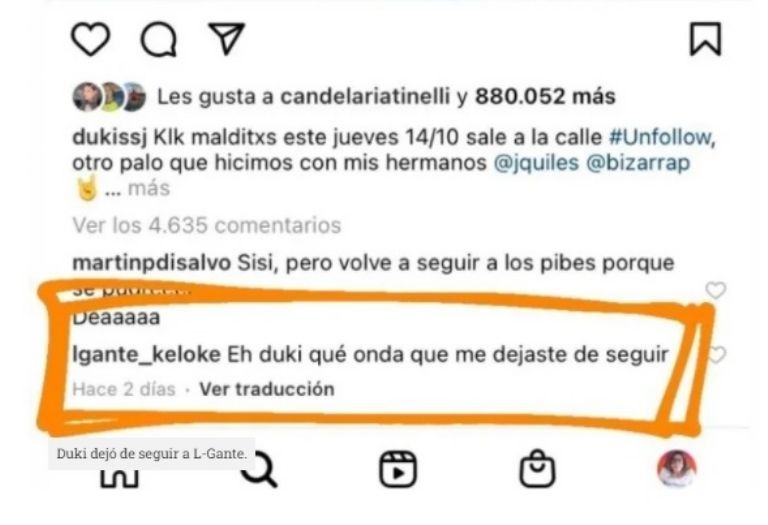Screen dimensions: 768x525
Task: Like lgante_keloke's comment
Action: coord(716,354)
